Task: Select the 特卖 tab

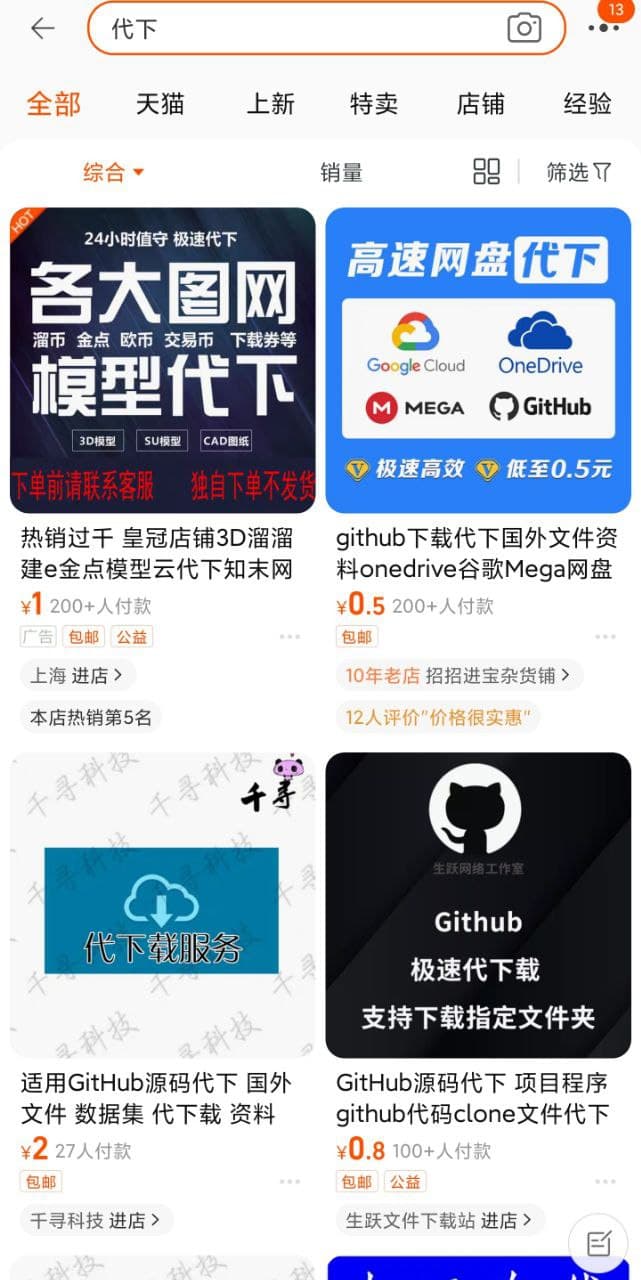Action: pyautogui.click(x=374, y=104)
